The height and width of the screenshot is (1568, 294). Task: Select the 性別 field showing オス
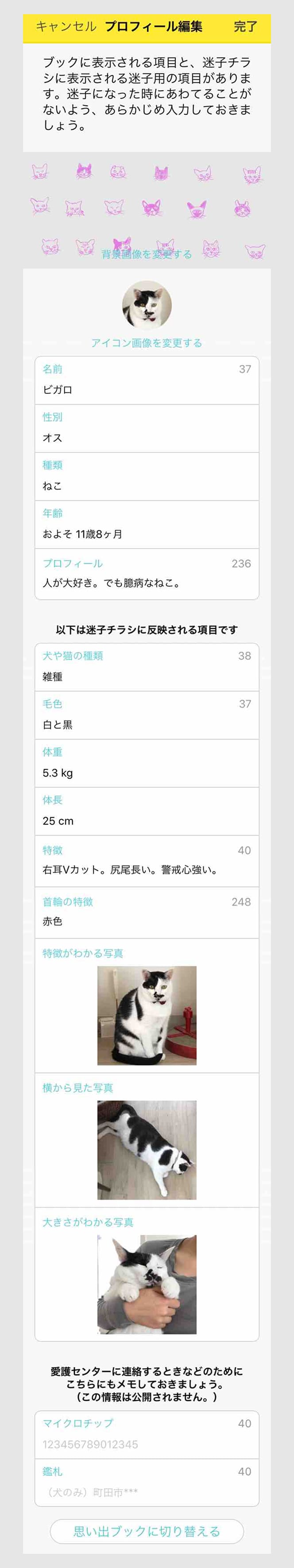[147, 438]
